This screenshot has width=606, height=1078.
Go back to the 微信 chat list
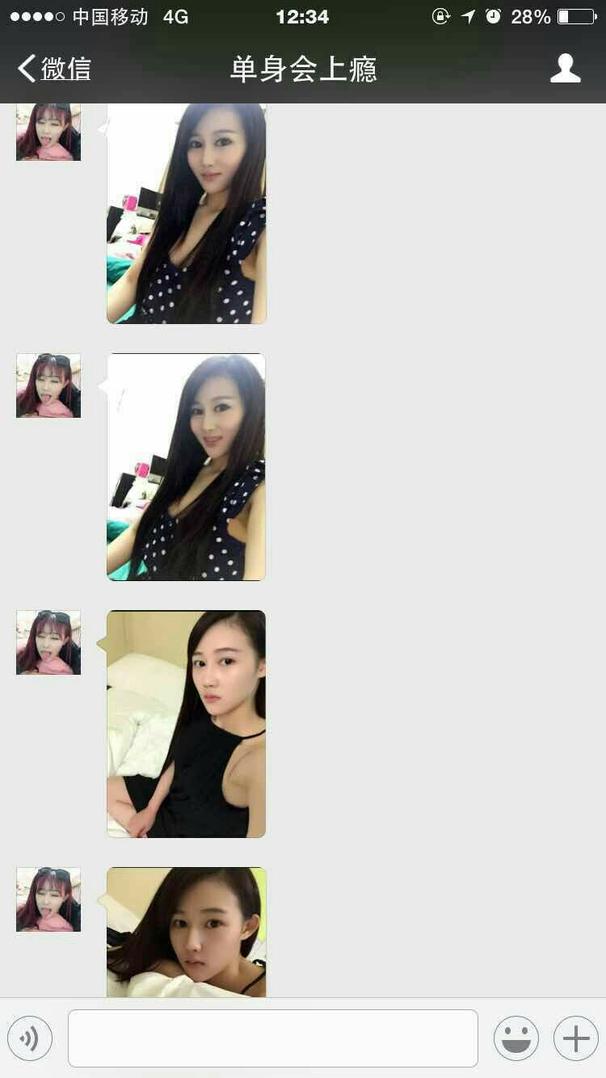coord(54,69)
